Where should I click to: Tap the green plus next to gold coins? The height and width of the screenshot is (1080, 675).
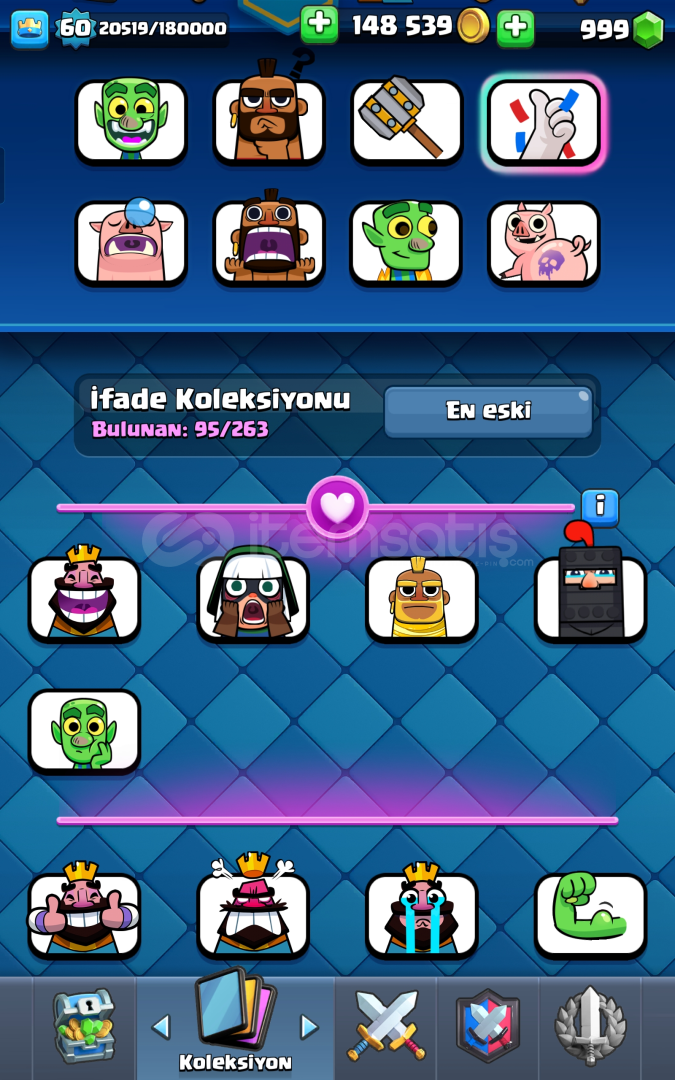pos(515,28)
